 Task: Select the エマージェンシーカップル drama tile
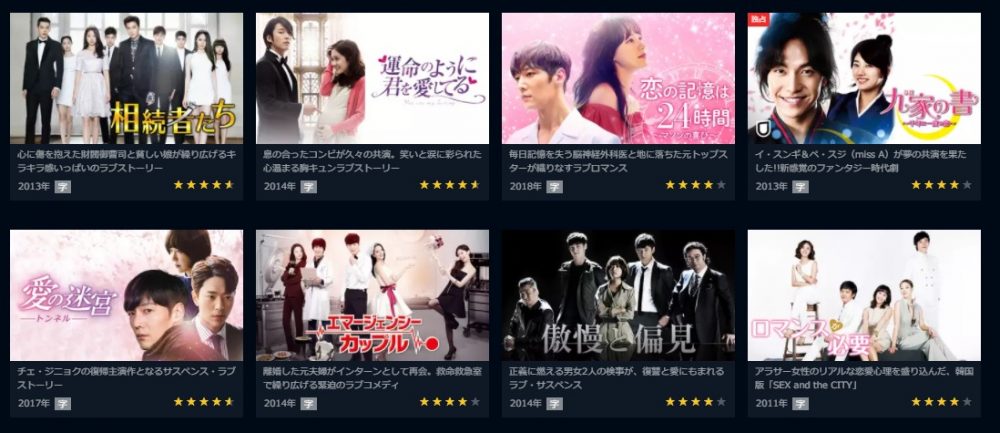click(x=372, y=295)
